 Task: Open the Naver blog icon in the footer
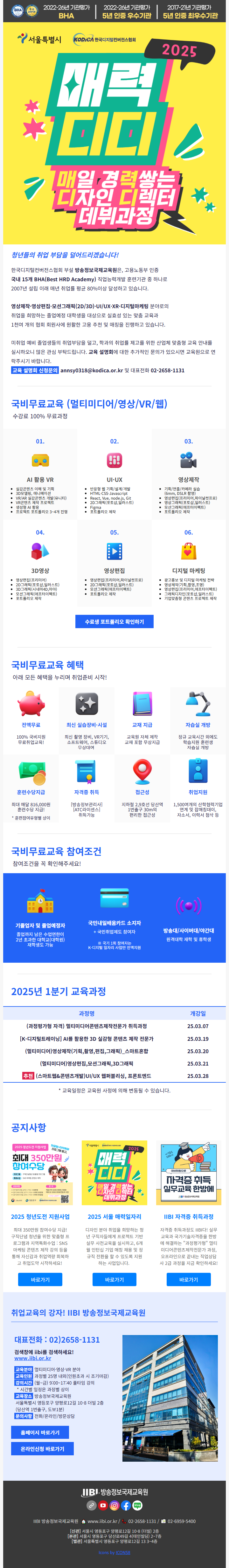point(137,1506)
